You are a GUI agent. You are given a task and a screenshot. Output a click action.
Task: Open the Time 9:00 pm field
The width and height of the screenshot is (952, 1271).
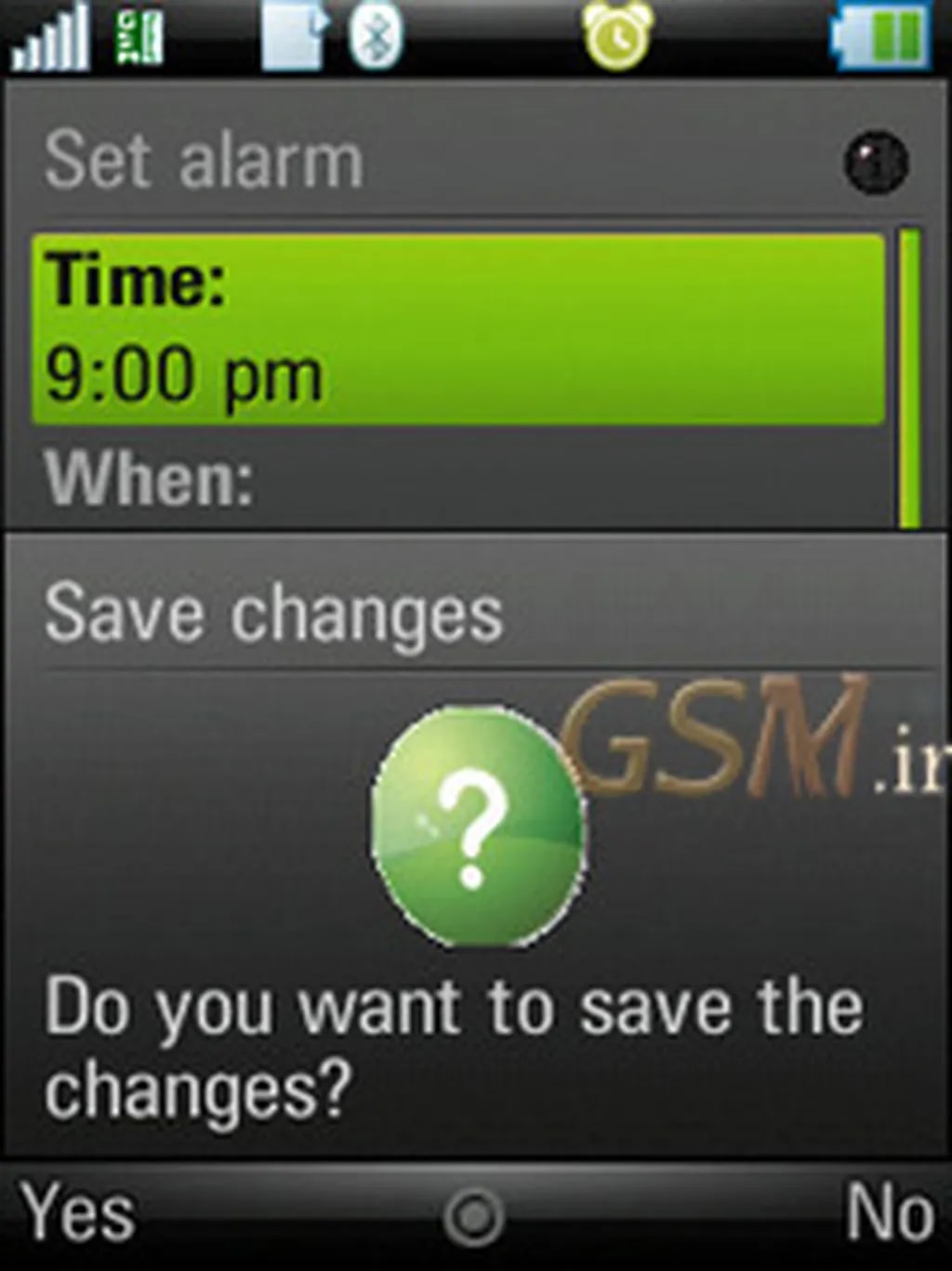[x=457, y=330]
